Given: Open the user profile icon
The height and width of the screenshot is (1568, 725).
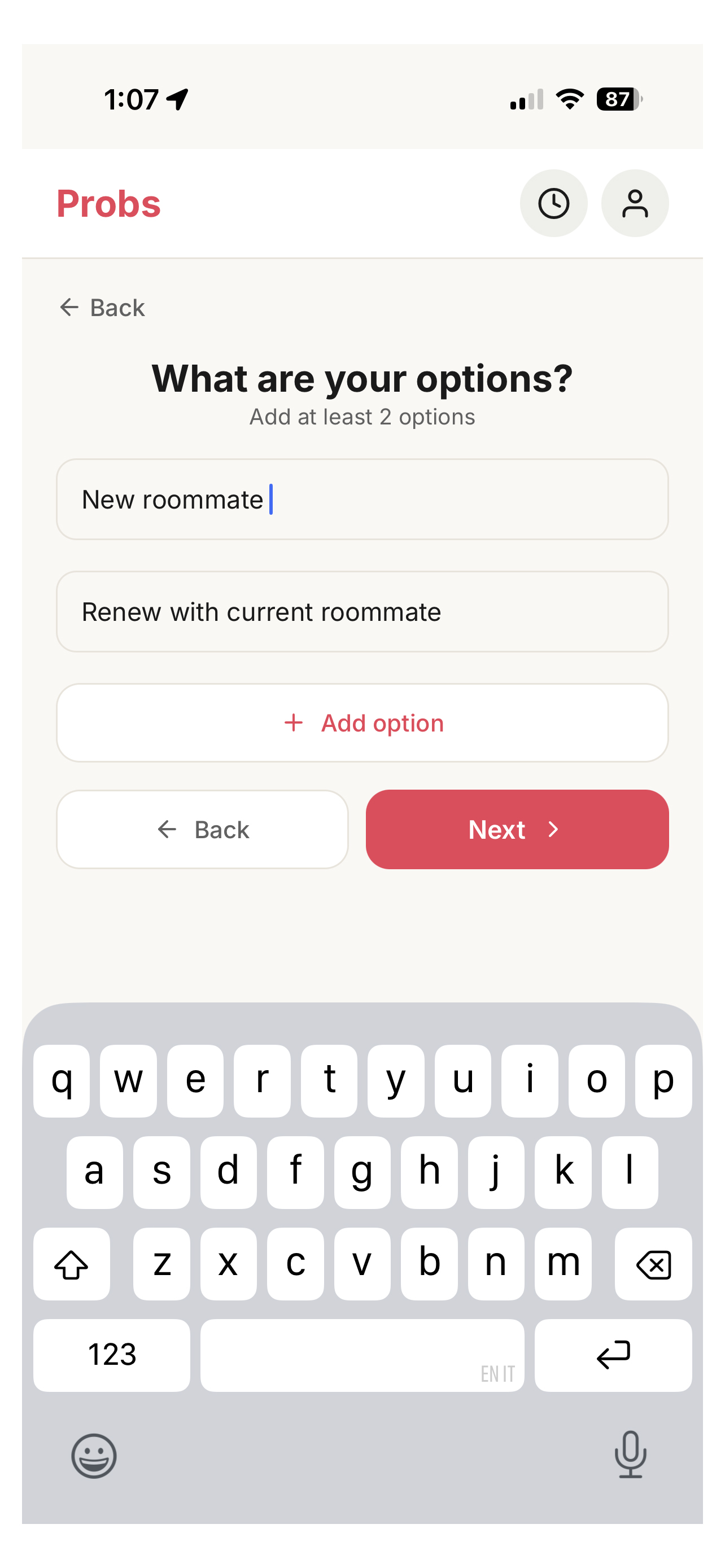Looking at the screenshot, I should 635,204.
